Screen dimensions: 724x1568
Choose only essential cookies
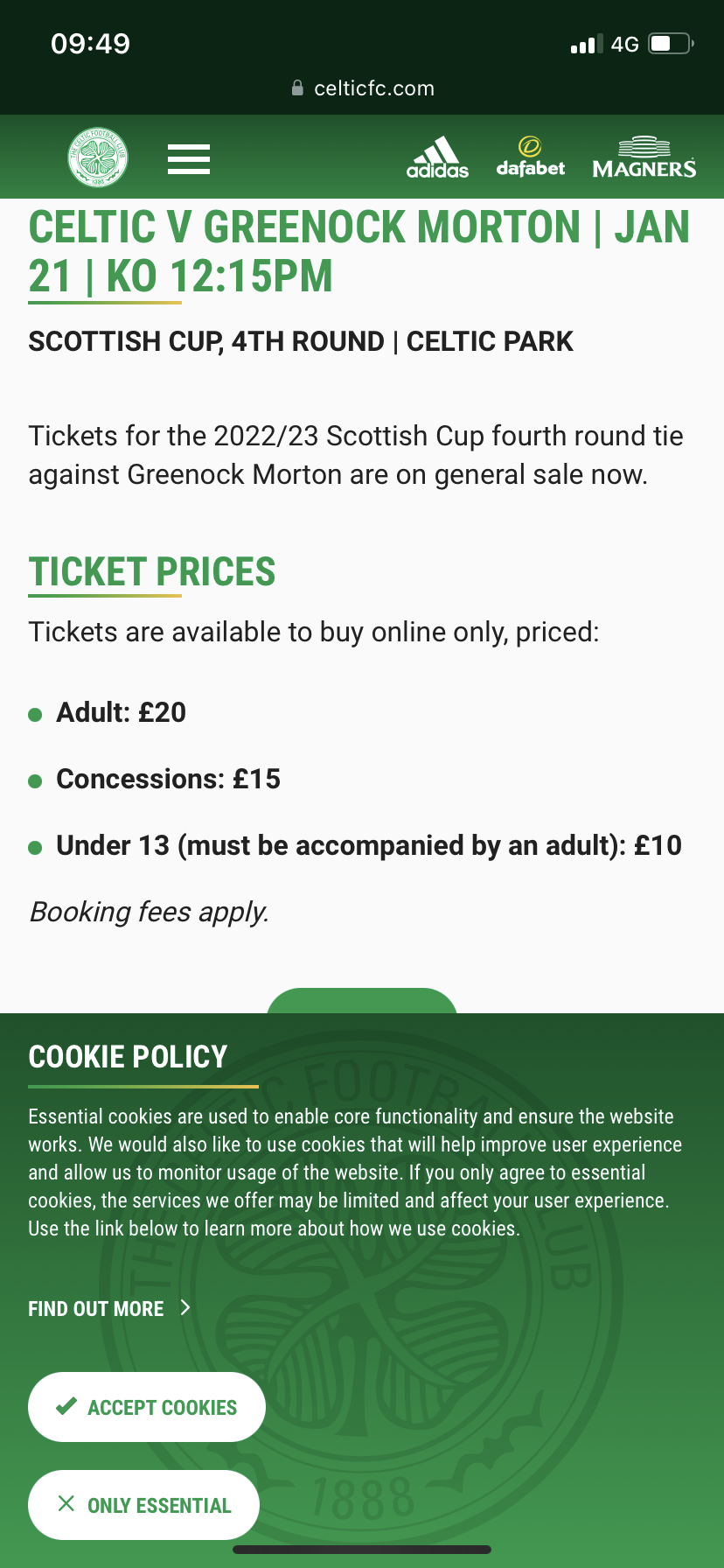pyautogui.click(x=143, y=1505)
